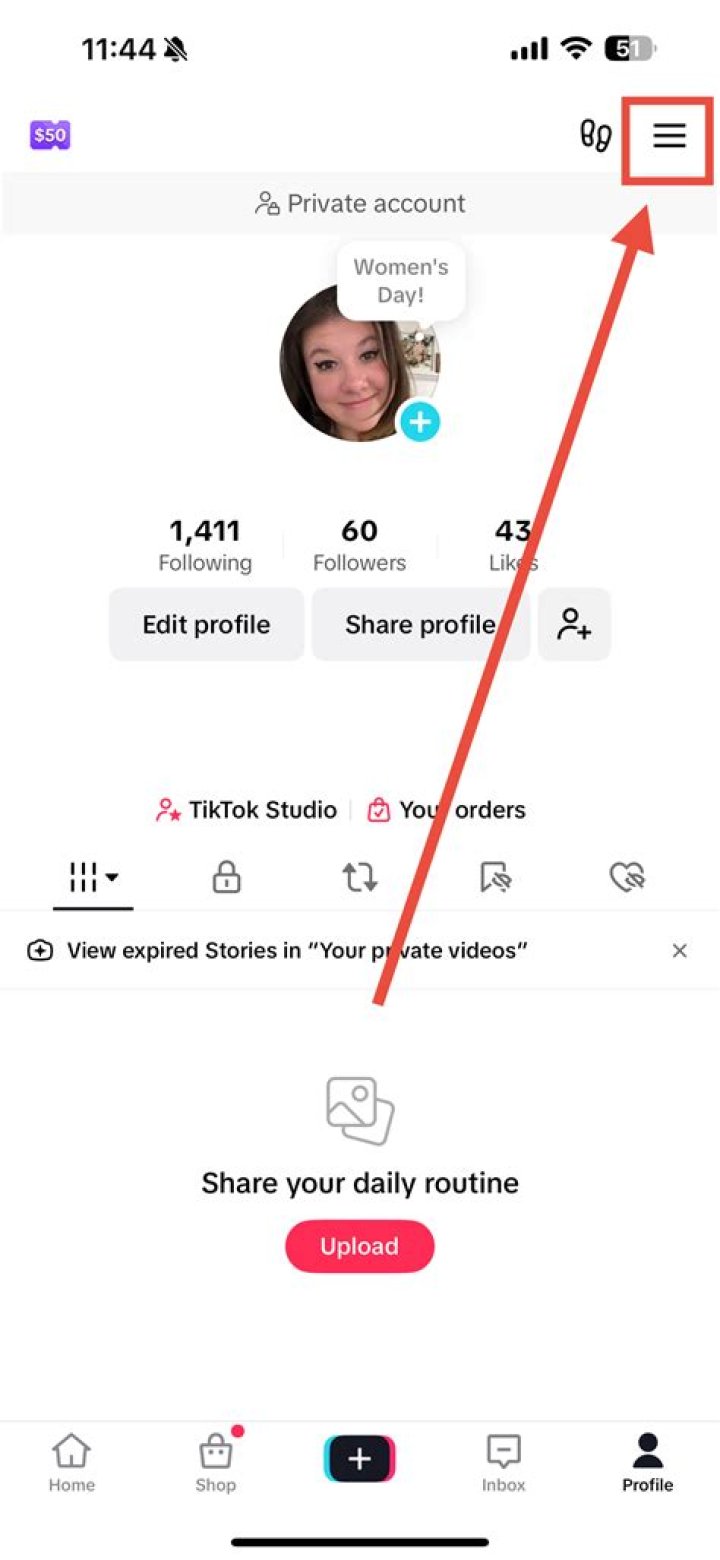Image resolution: width=720 pixels, height=1560 pixels.
Task: Tap the blue plus on the profile photo
Action: click(x=420, y=423)
